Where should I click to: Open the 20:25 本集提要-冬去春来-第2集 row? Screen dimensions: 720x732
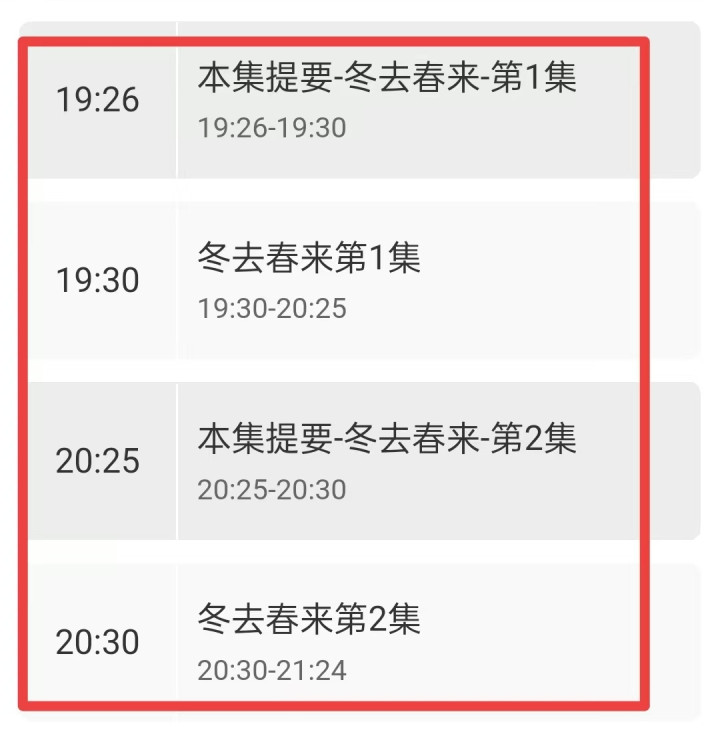coord(360,461)
